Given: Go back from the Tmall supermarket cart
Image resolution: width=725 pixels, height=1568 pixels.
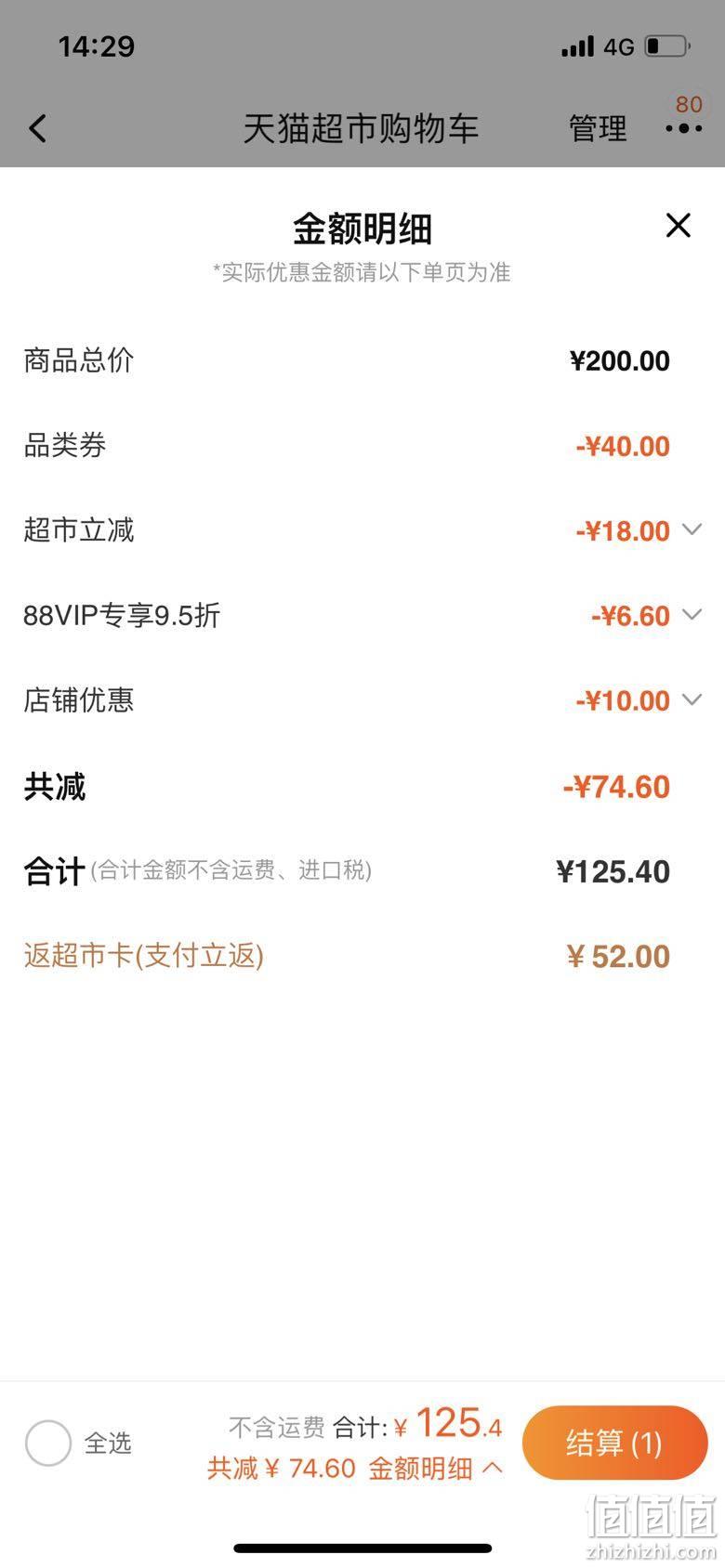Looking at the screenshot, I should 37,128.
